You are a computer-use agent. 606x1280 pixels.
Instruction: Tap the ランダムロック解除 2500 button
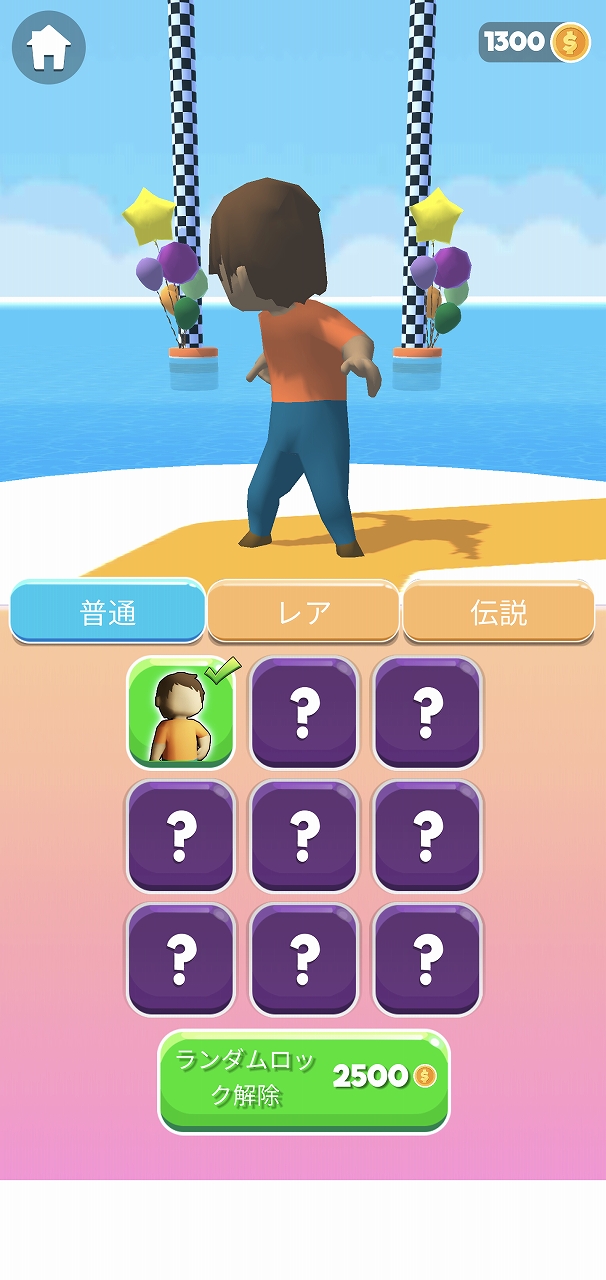(x=304, y=1082)
